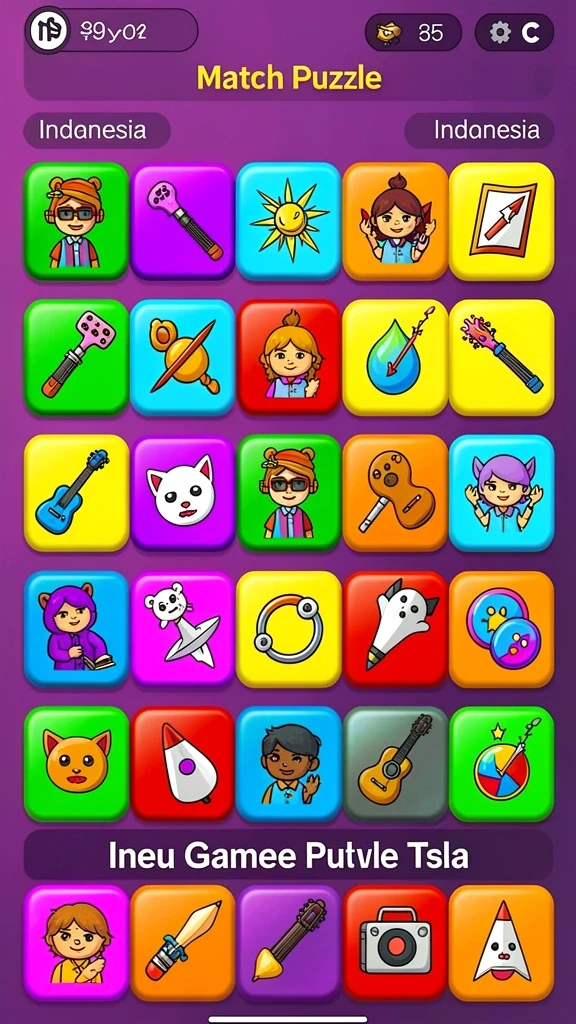Tap the orange tile with two buttons

(501, 629)
